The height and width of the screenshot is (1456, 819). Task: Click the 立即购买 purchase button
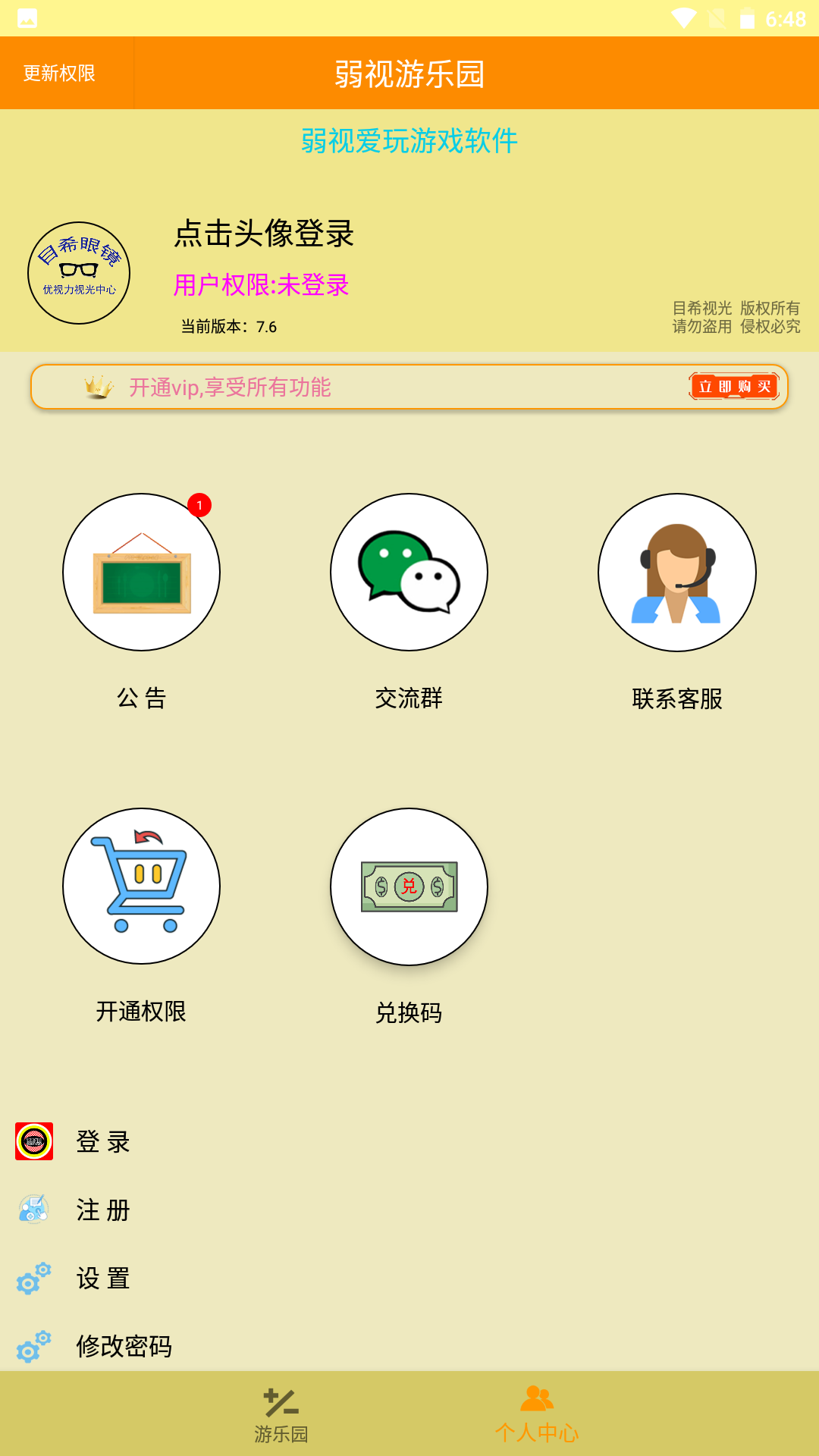coord(733,387)
